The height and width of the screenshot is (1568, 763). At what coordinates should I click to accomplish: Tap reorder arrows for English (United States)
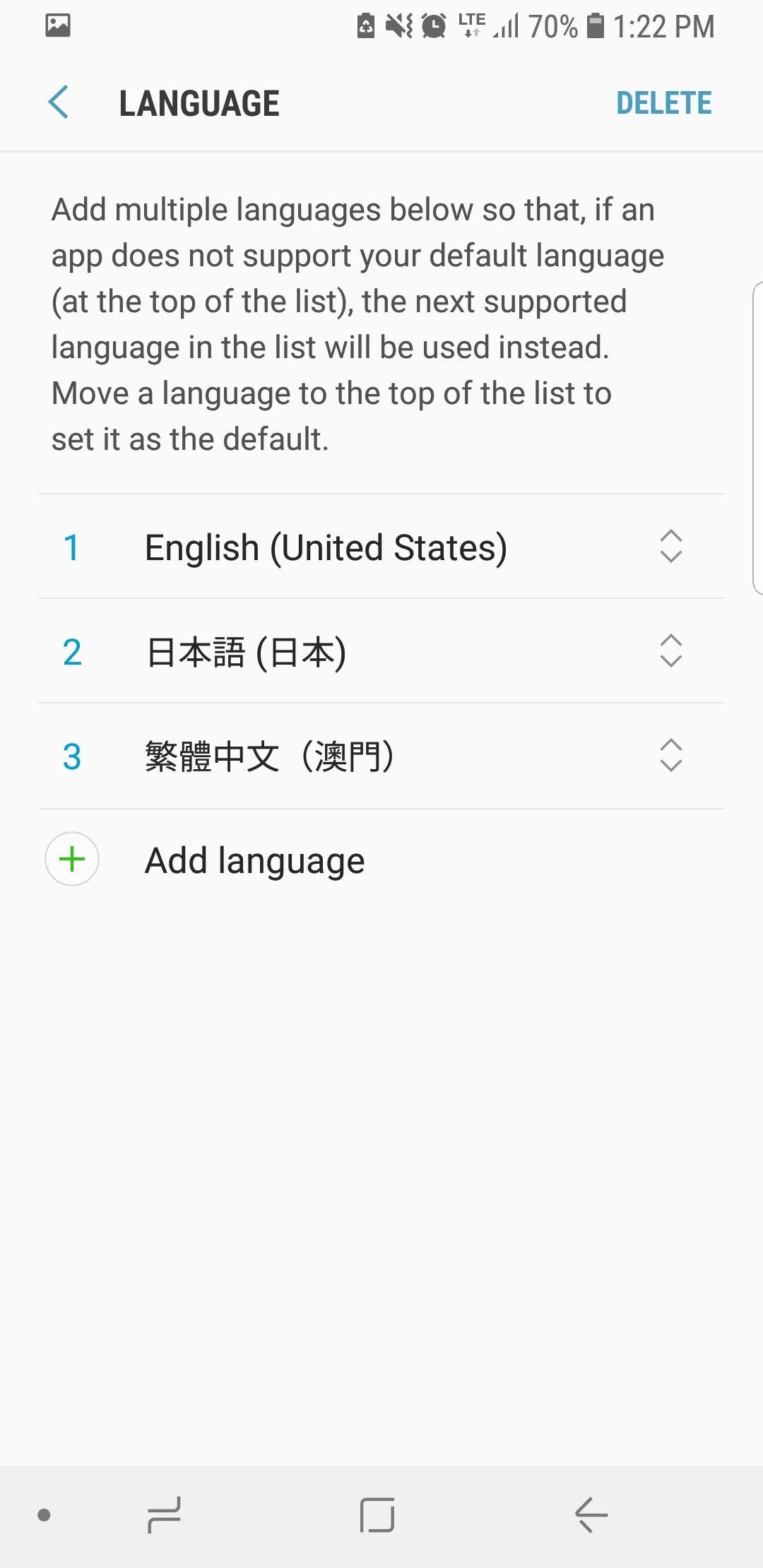pyautogui.click(x=670, y=547)
